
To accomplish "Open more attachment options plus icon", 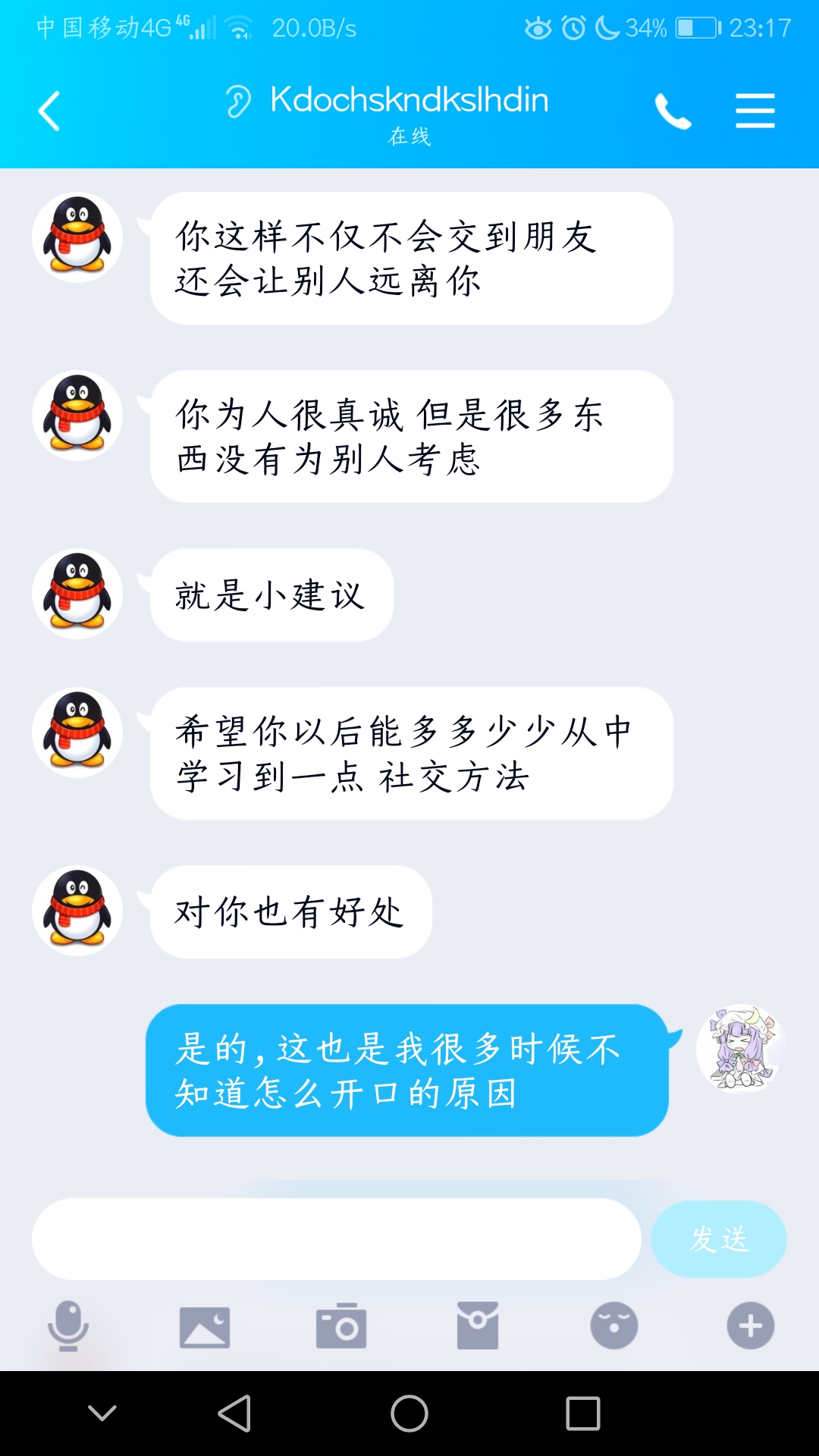I will pos(750,1326).
